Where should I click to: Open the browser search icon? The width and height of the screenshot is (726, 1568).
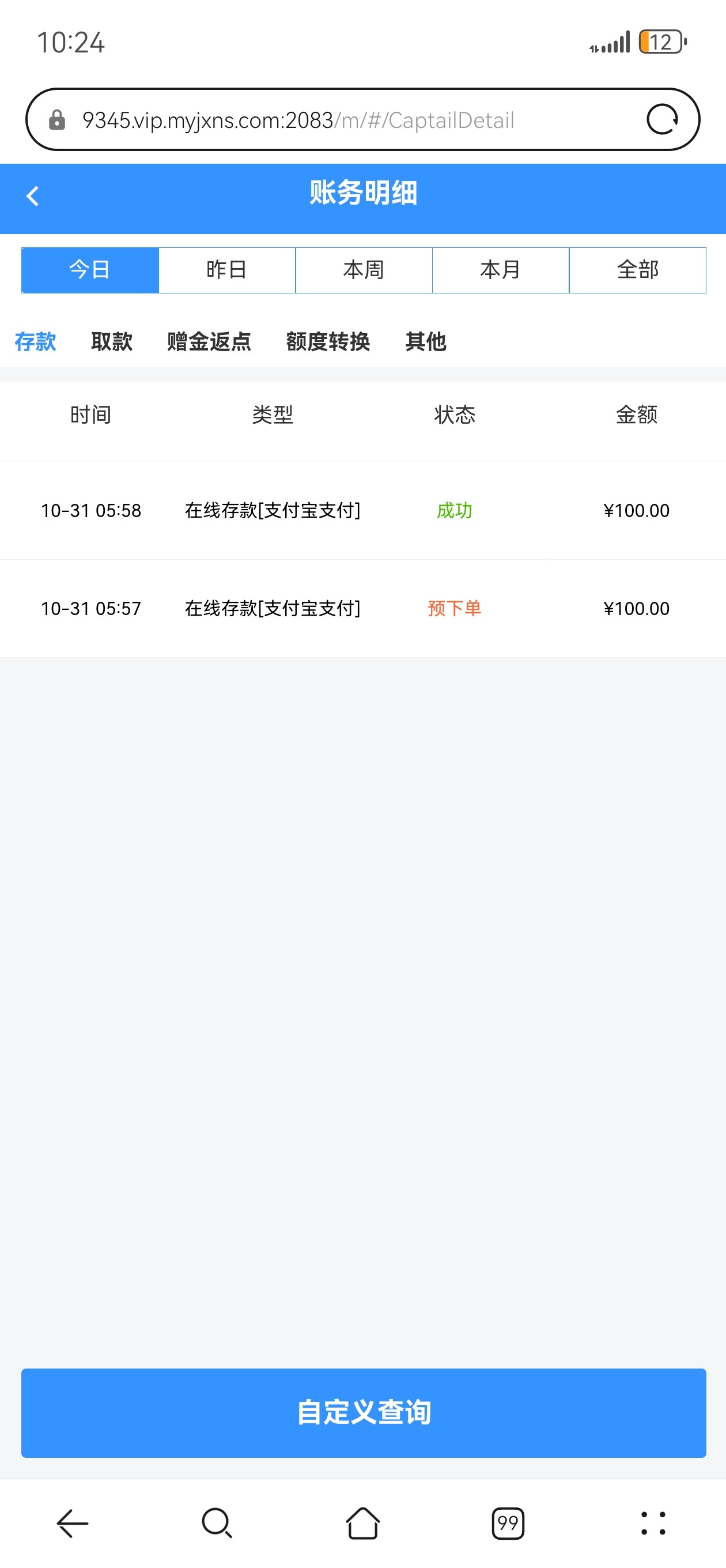click(x=217, y=1523)
